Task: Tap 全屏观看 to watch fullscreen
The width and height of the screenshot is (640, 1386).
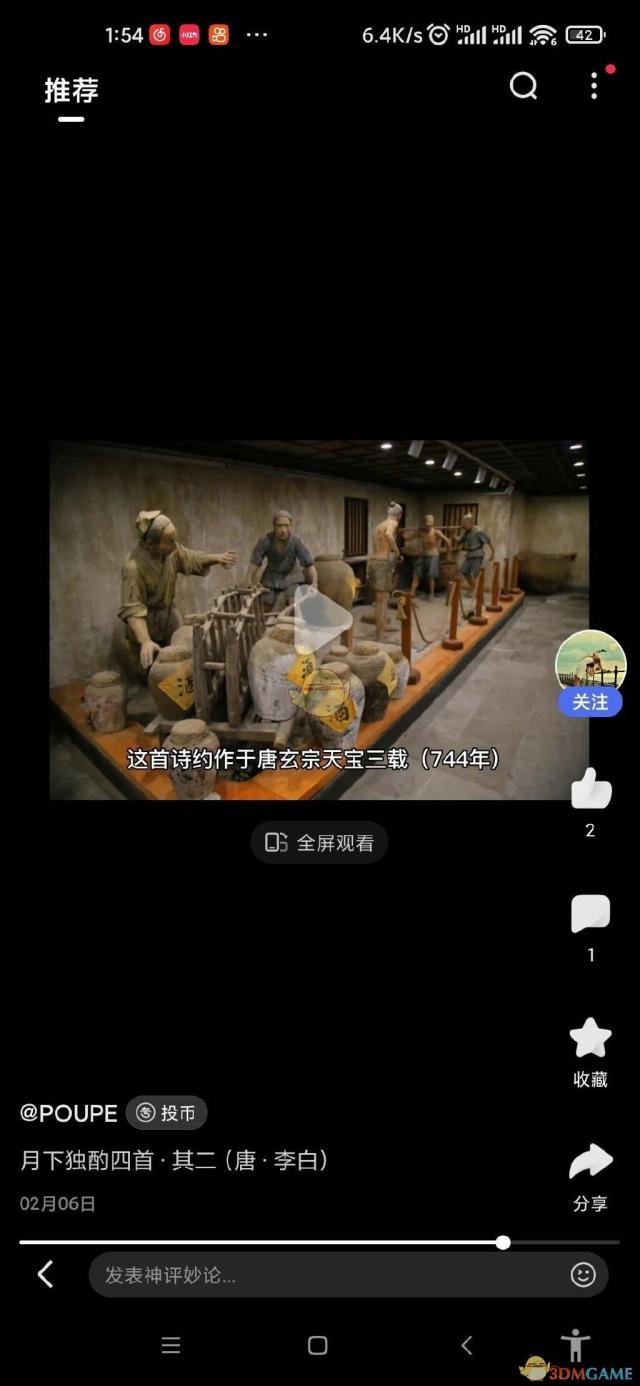Action: (319, 843)
